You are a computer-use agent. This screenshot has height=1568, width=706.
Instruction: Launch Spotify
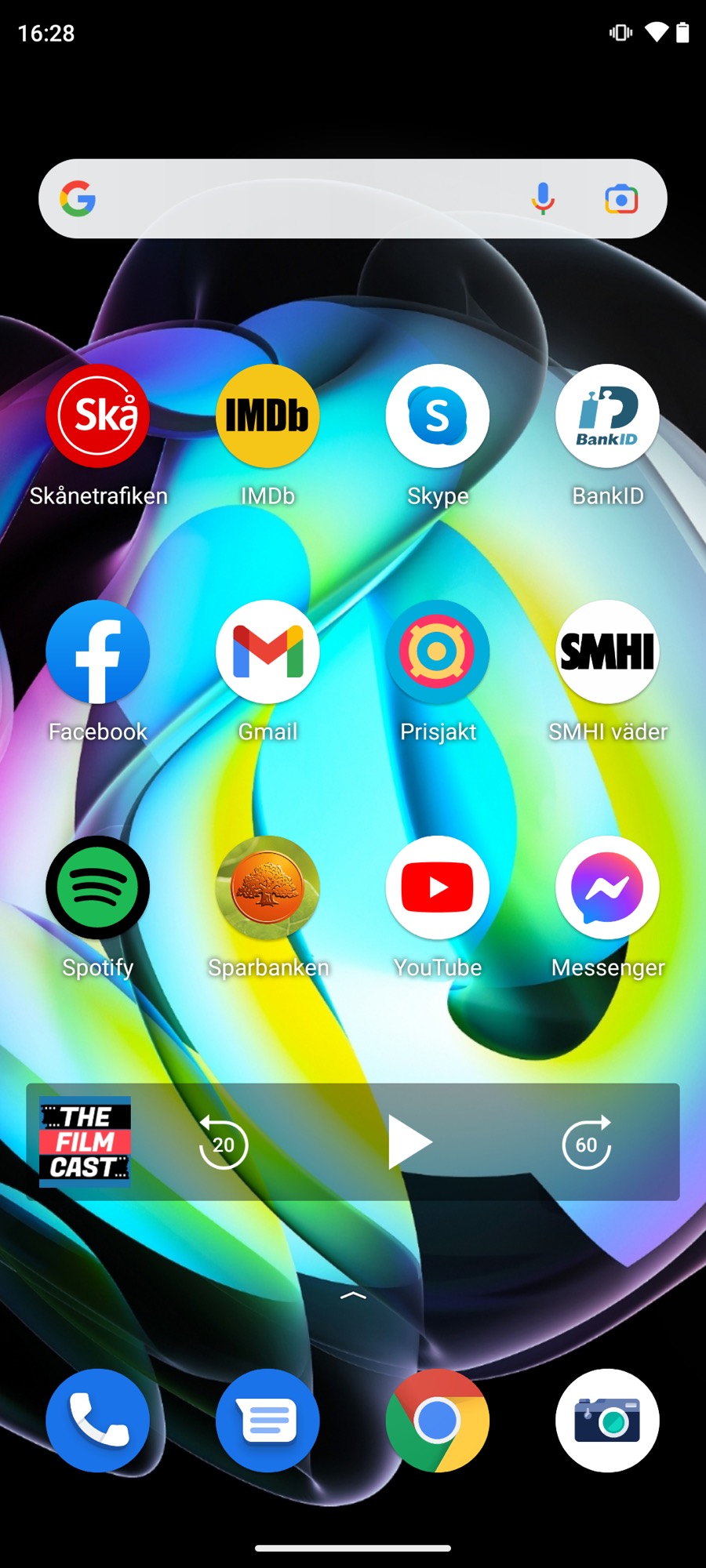click(x=98, y=888)
